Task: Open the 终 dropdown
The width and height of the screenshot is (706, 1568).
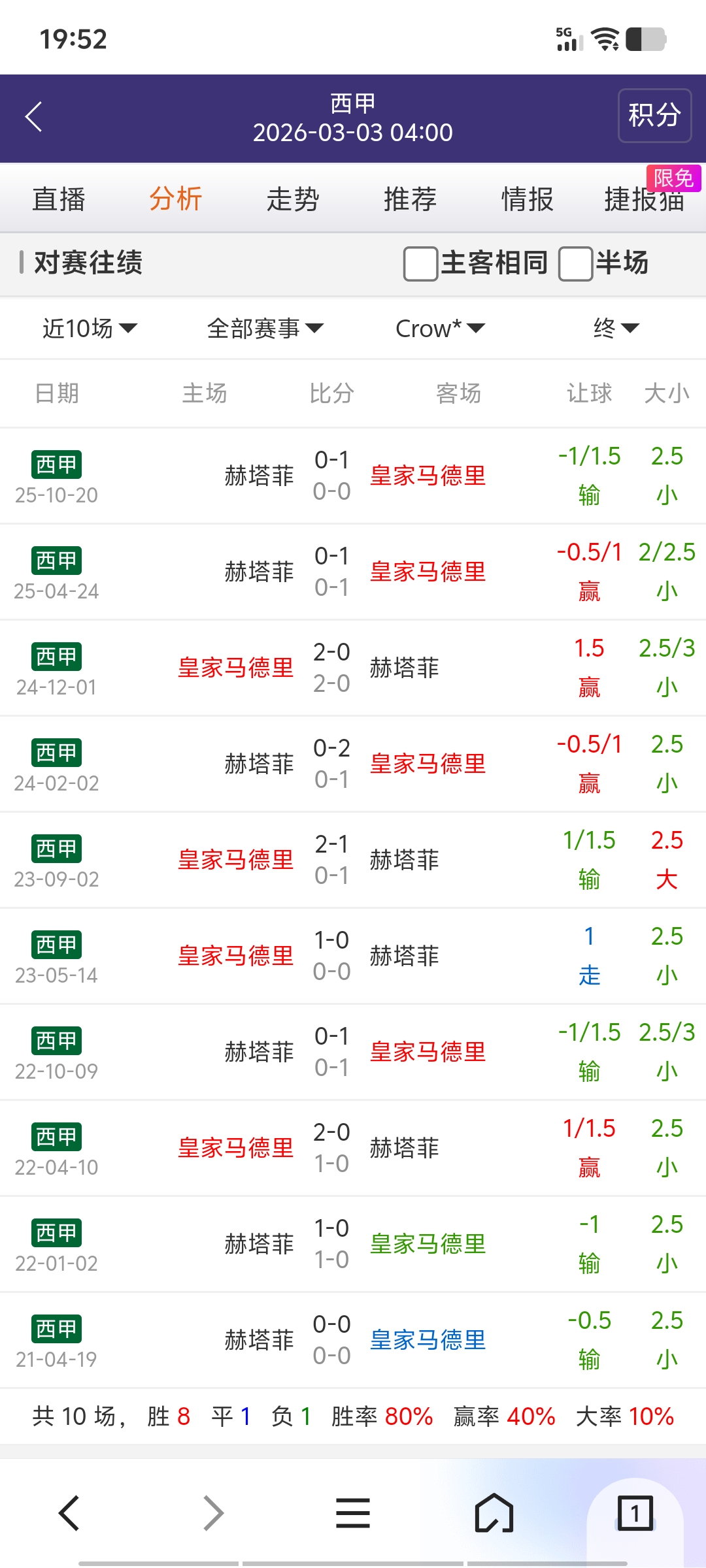Action: point(616,328)
